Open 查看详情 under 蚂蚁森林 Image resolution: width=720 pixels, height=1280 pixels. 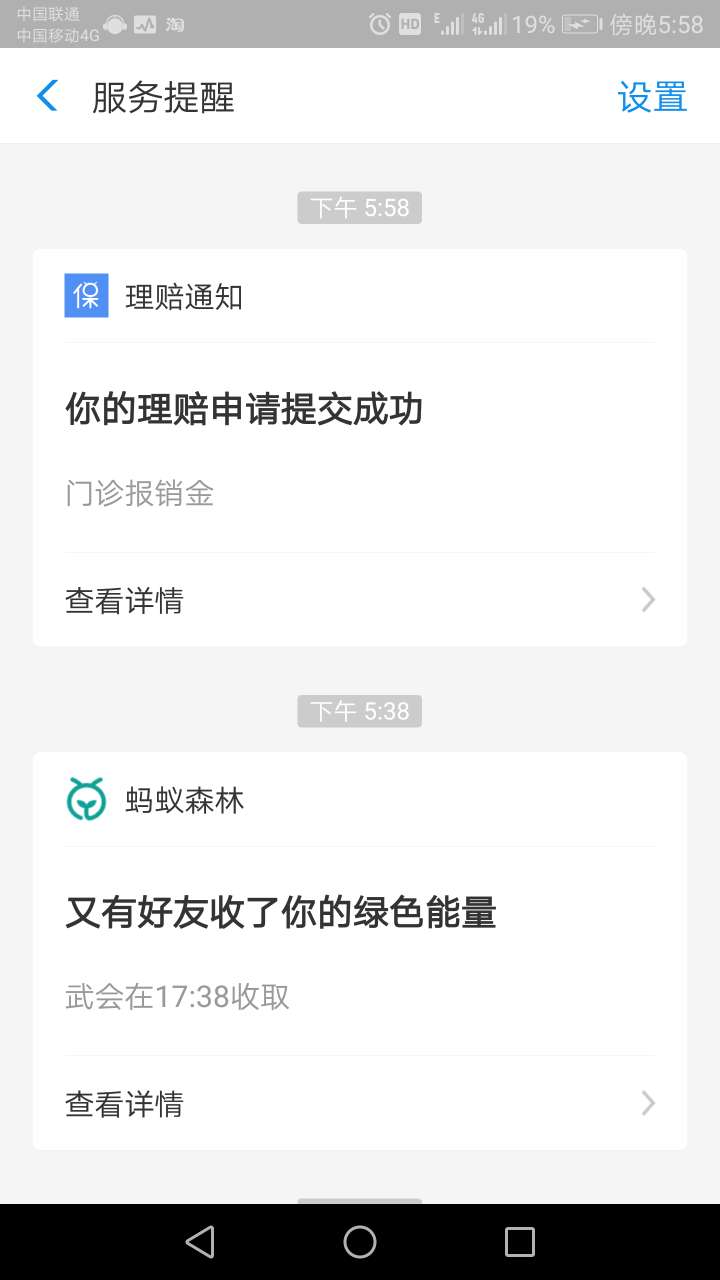click(124, 1103)
